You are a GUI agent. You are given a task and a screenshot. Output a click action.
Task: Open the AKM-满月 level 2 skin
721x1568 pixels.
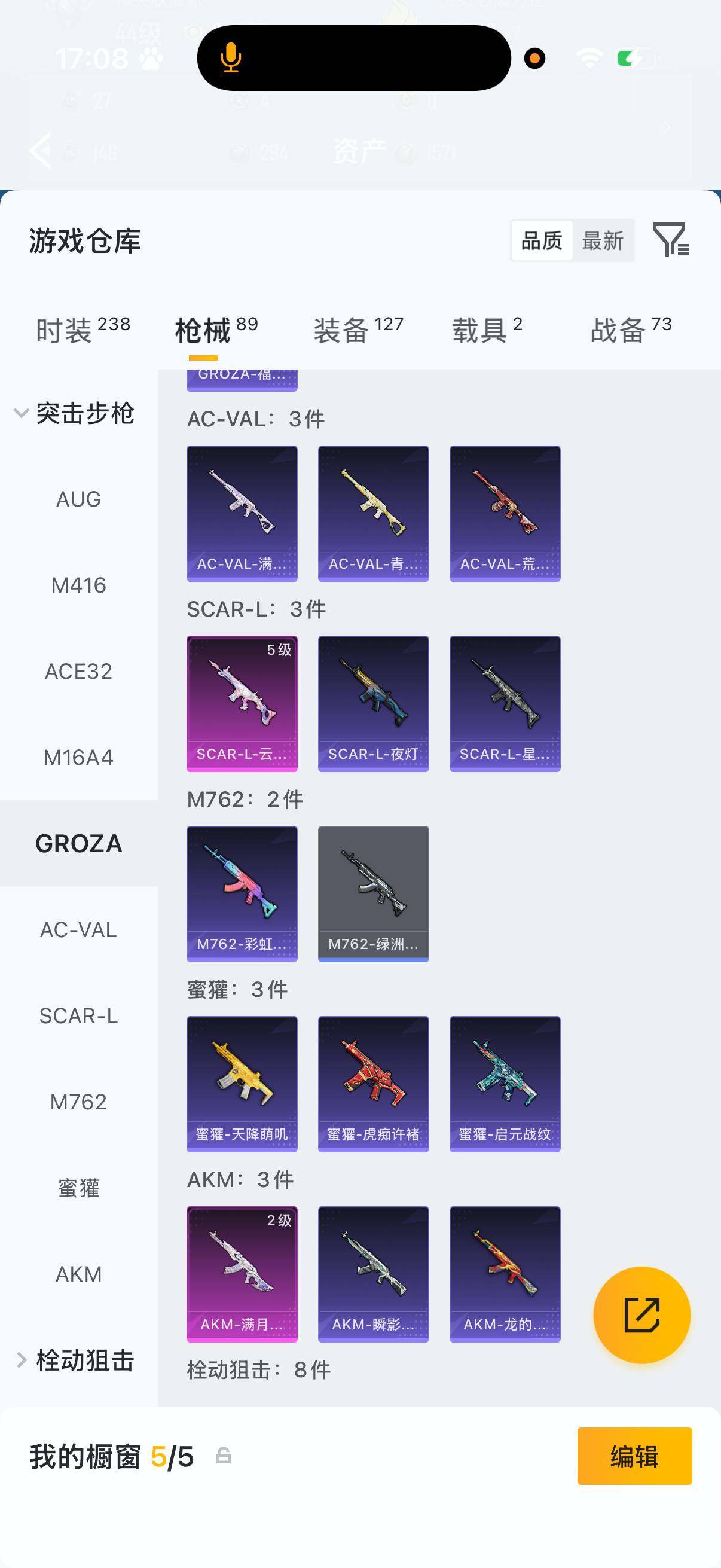click(x=242, y=1274)
